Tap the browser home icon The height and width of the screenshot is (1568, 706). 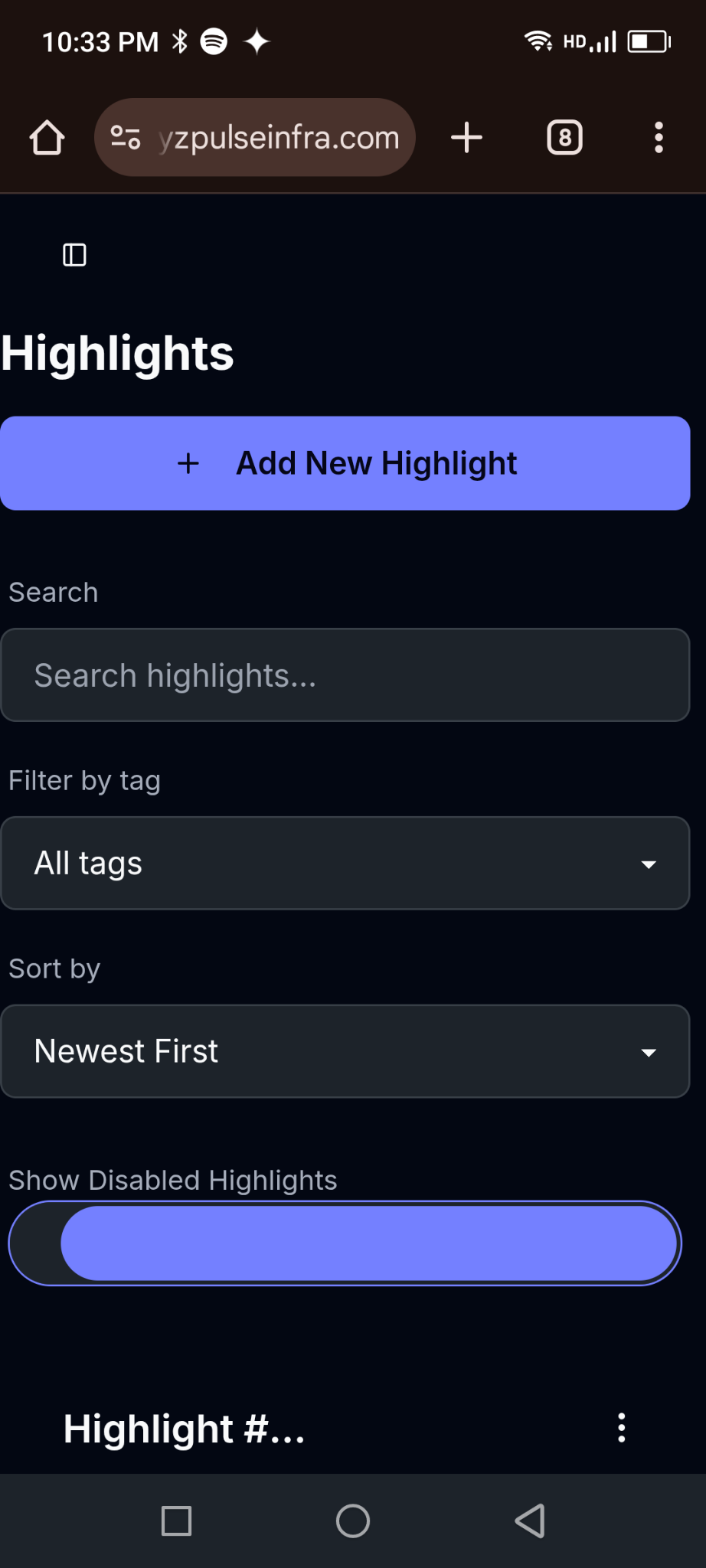47,138
